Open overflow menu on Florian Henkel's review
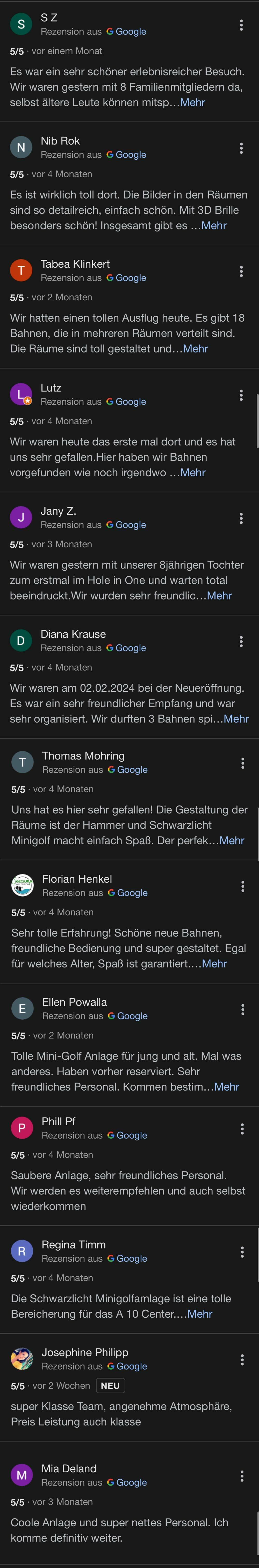 [243, 886]
